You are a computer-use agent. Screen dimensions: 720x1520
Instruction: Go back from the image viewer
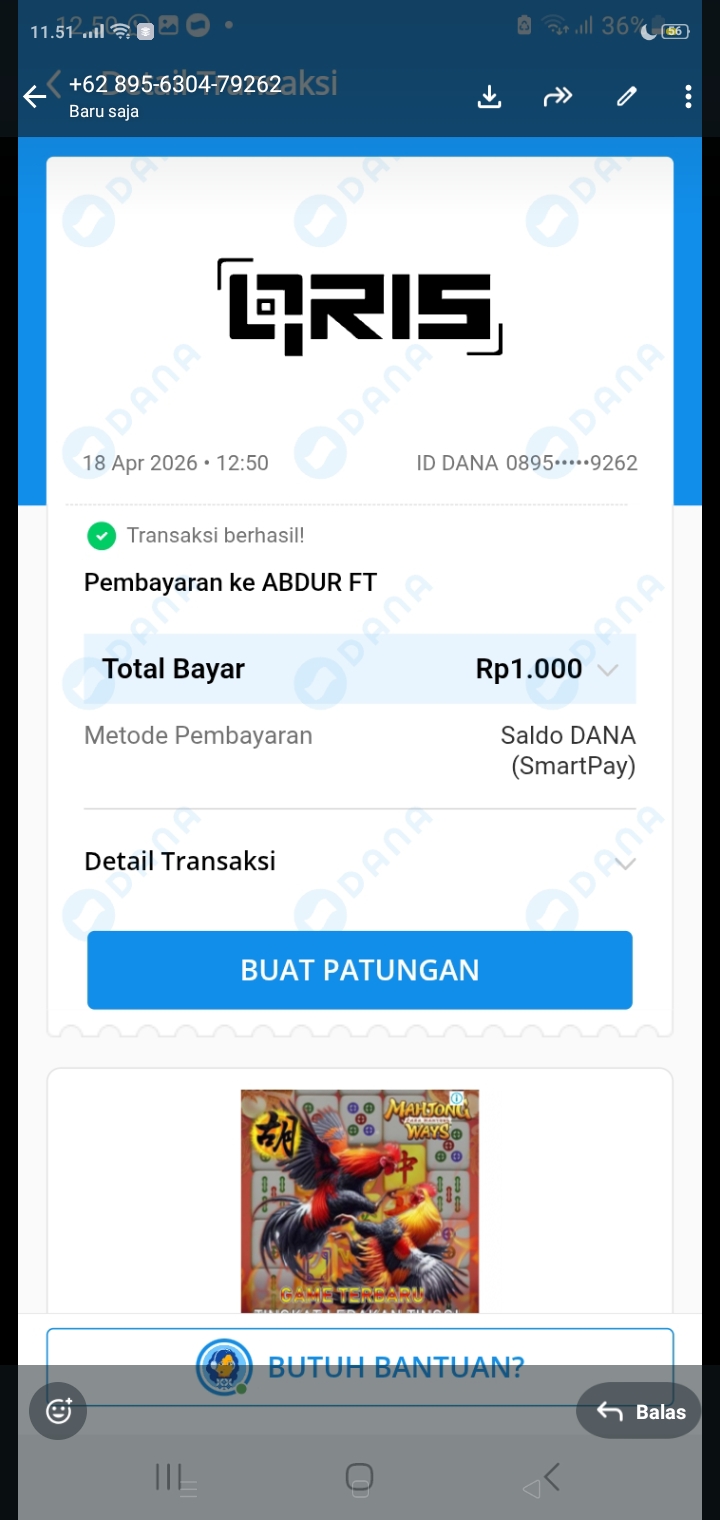pyautogui.click(x=35, y=96)
